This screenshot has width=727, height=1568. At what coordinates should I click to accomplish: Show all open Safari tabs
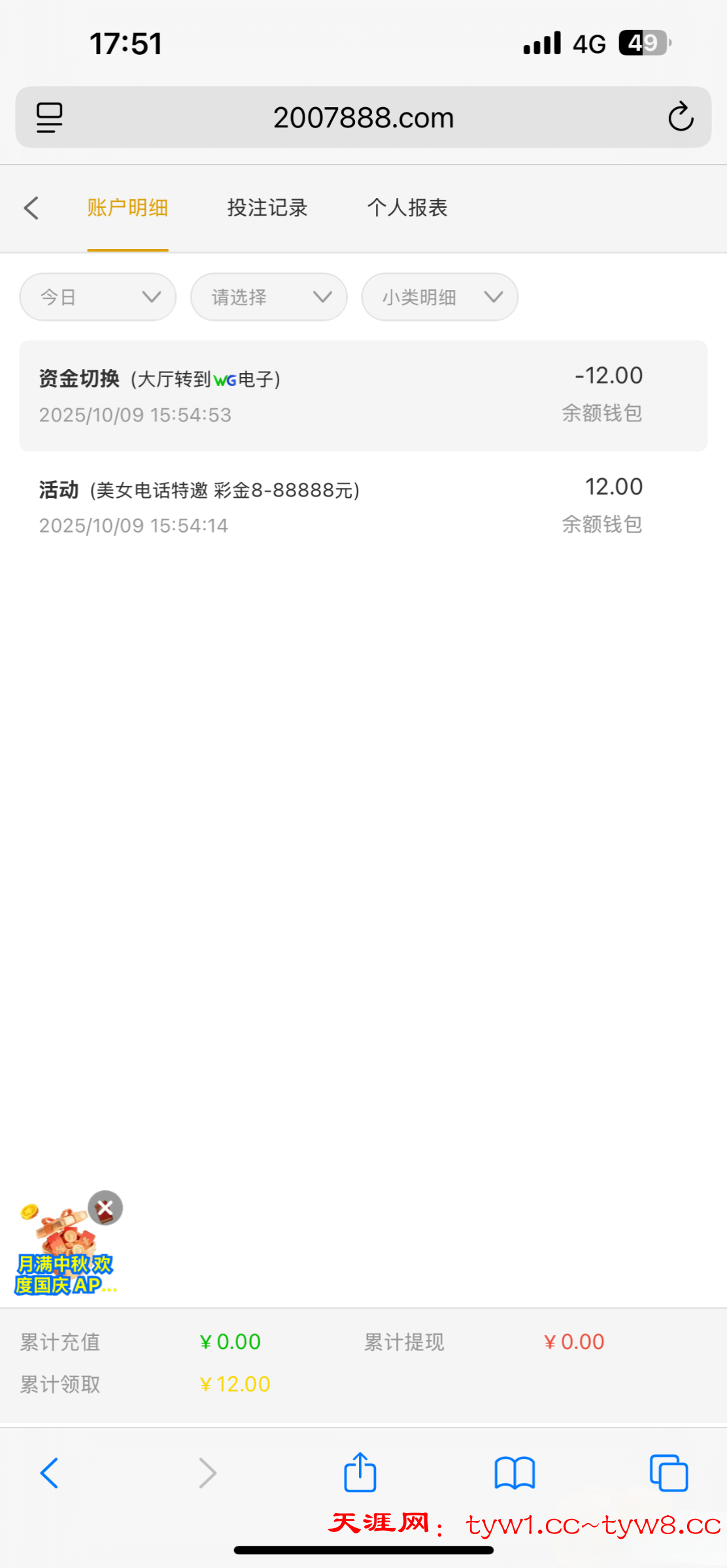coord(668,1473)
